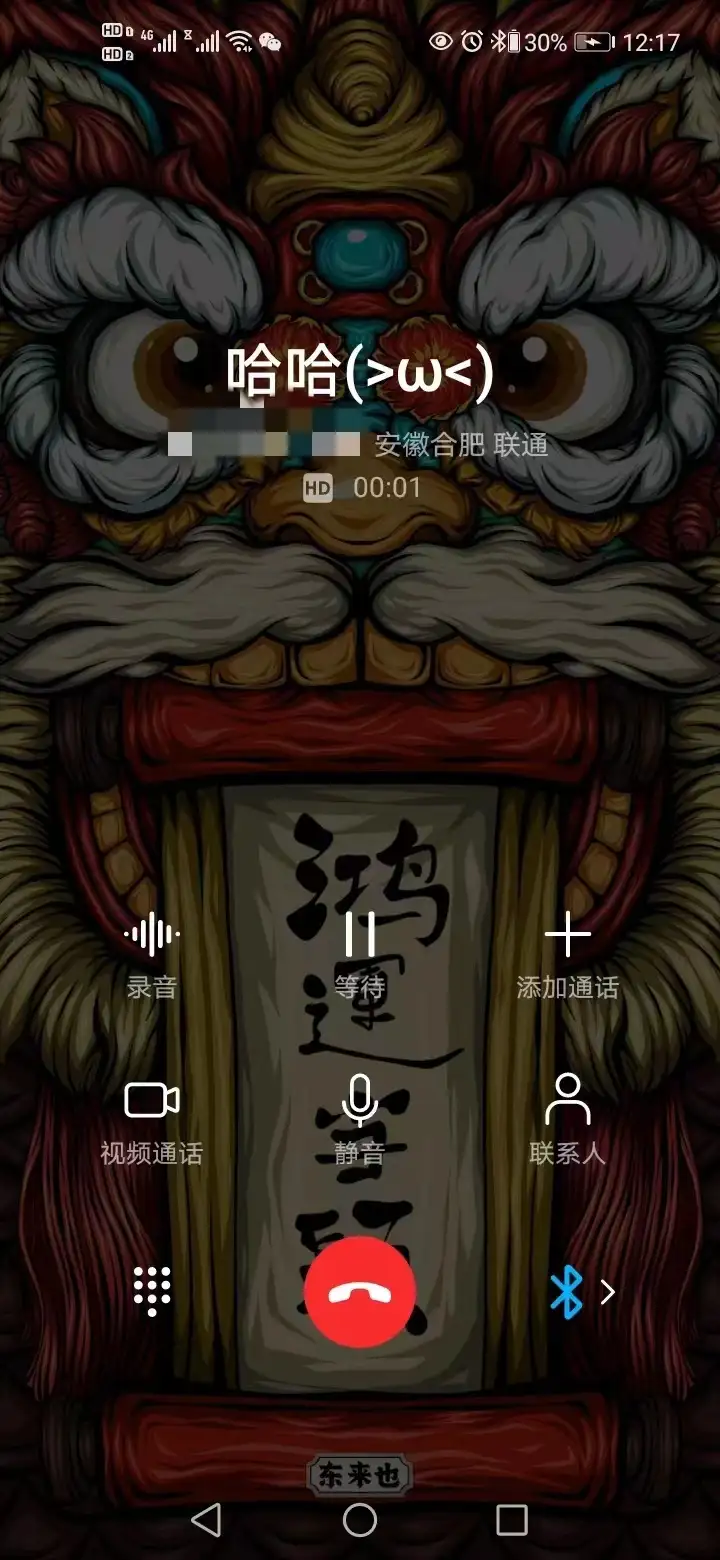Go to home screen via navigation bar
This screenshot has width=720, height=1560.
click(360, 1520)
